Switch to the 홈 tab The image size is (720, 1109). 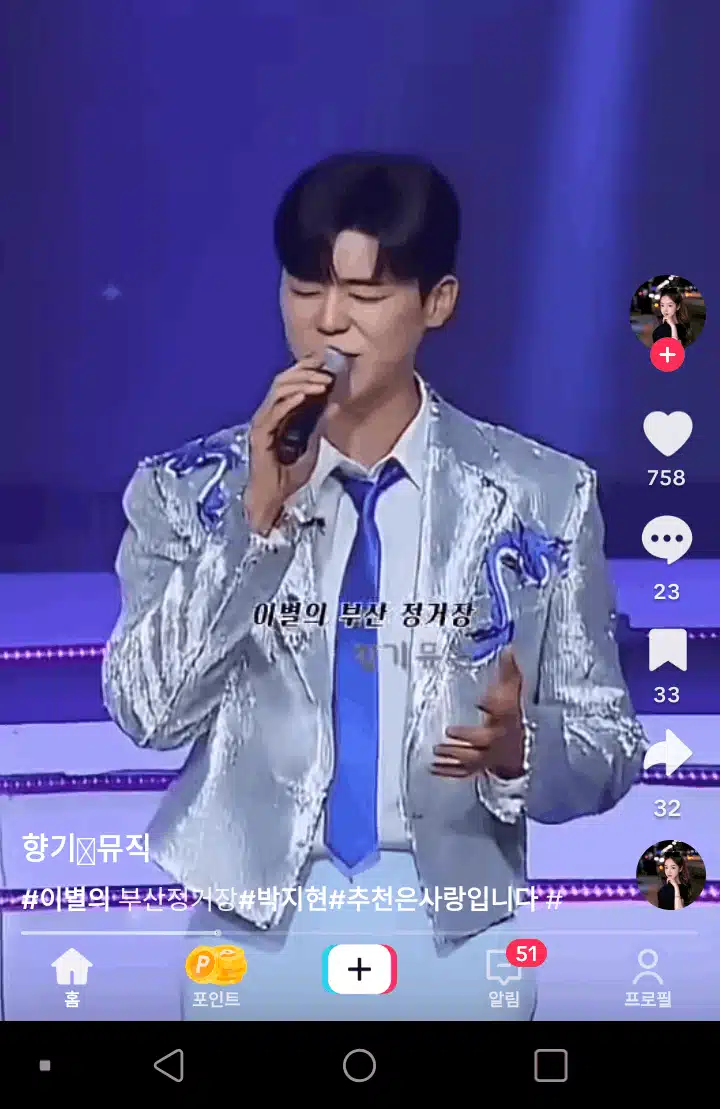72,976
